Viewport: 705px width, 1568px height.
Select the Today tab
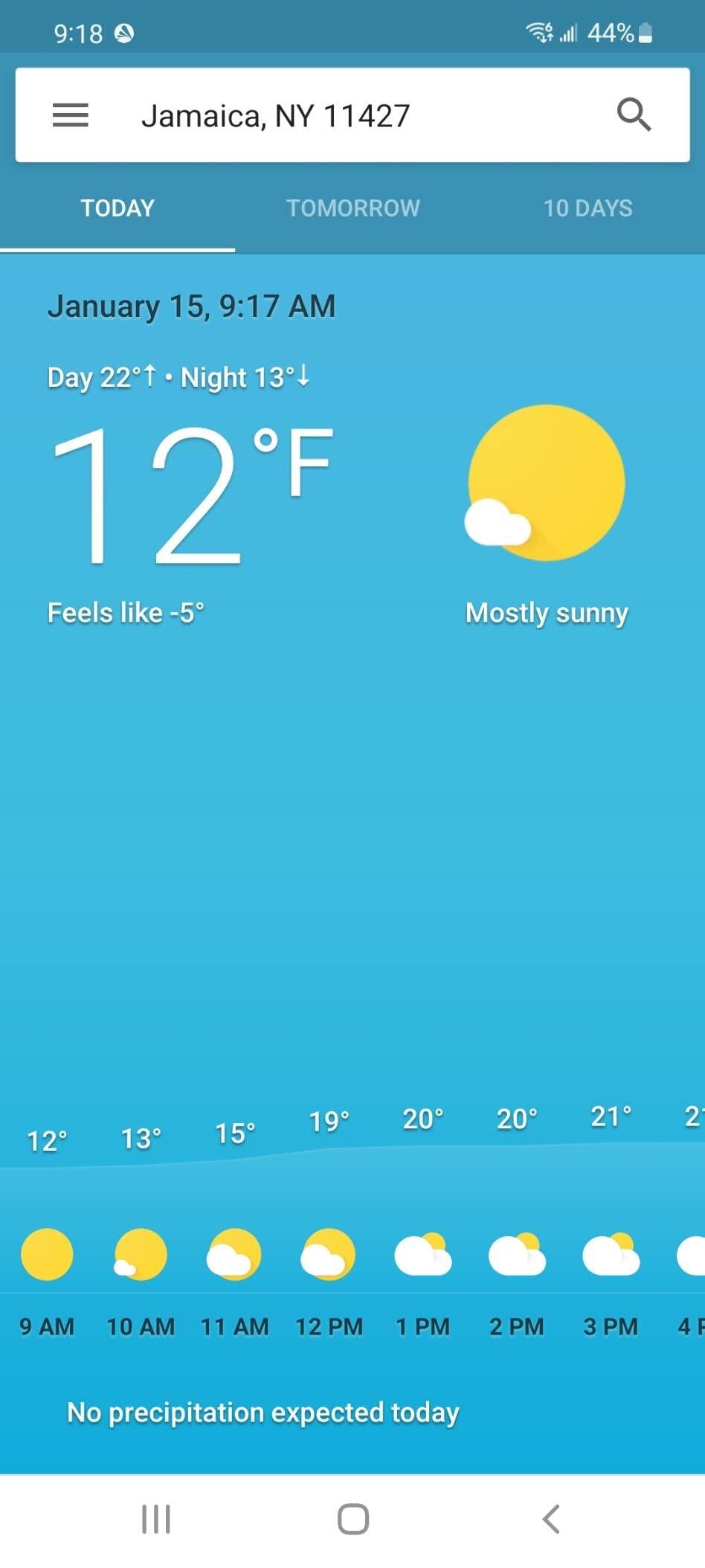coord(117,208)
